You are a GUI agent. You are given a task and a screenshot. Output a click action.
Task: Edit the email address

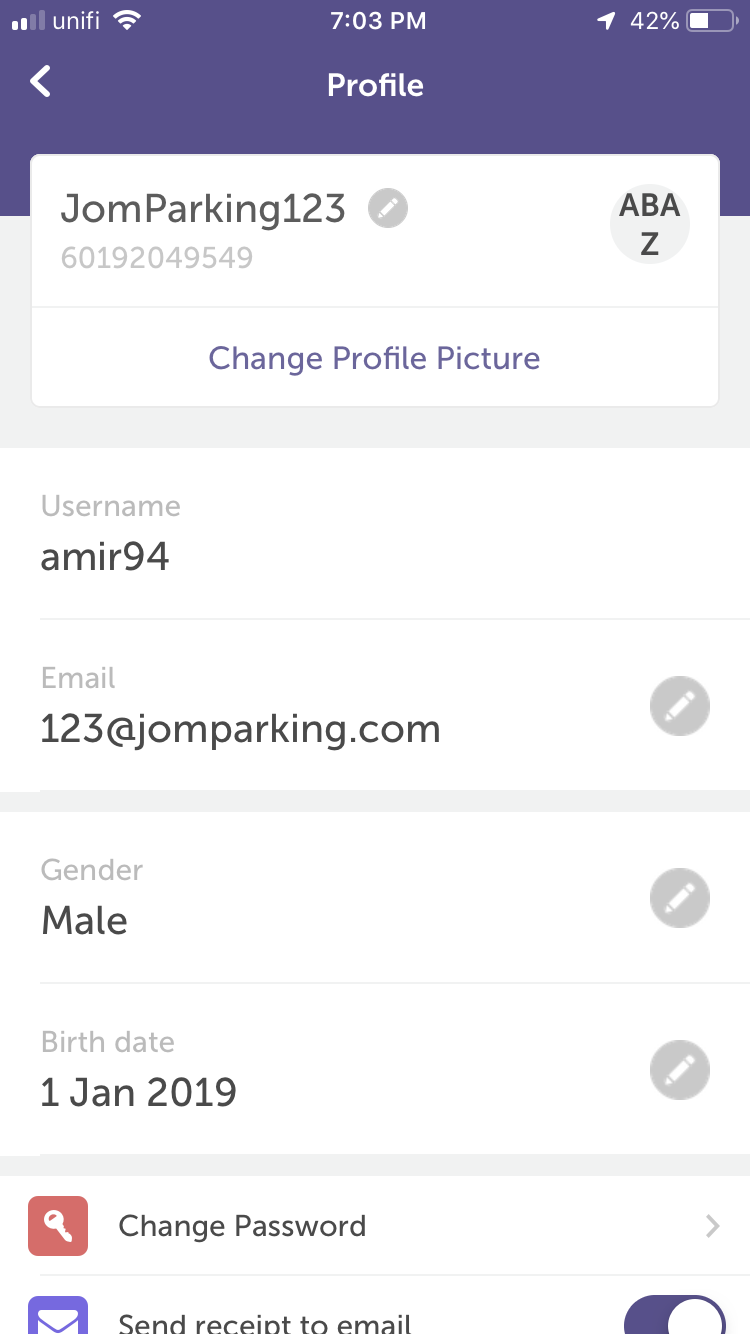[680, 707]
